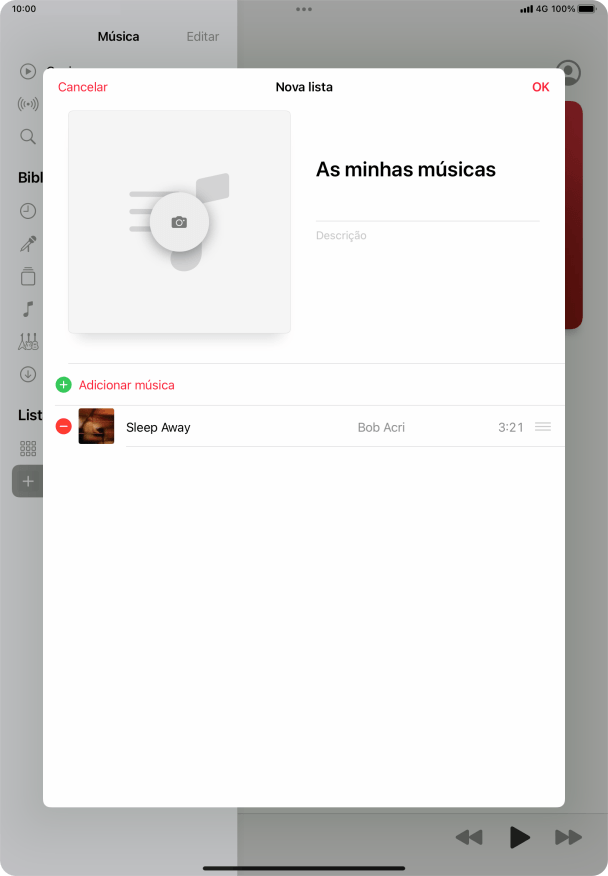Enter a playlist description in Descrição
The image size is (608, 876).
[x=427, y=236]
